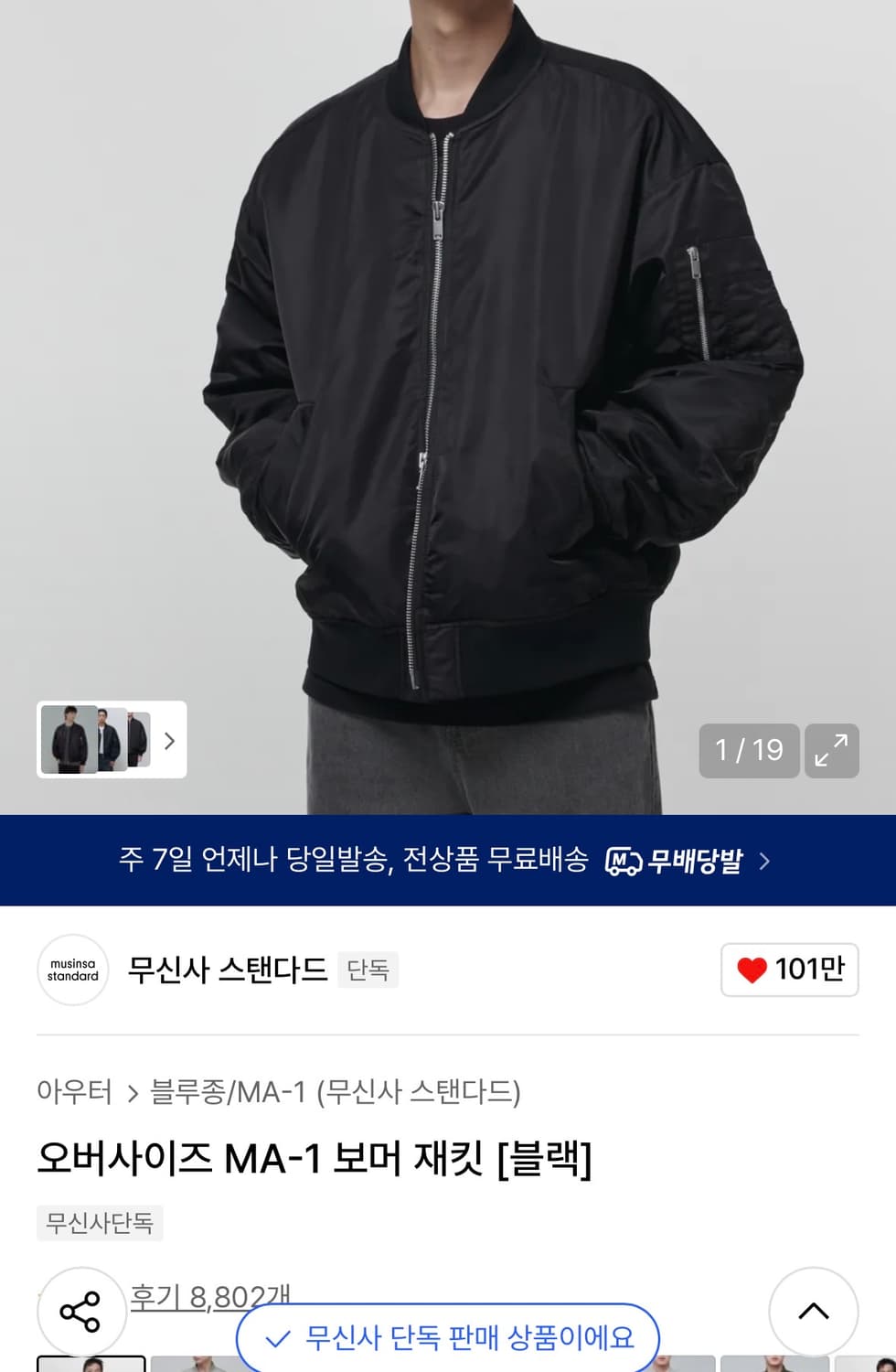The width and height of the screenshot is (896, 1372).
Task: Tap the arrow to see more image thumbnails
Action: (168, 741)
